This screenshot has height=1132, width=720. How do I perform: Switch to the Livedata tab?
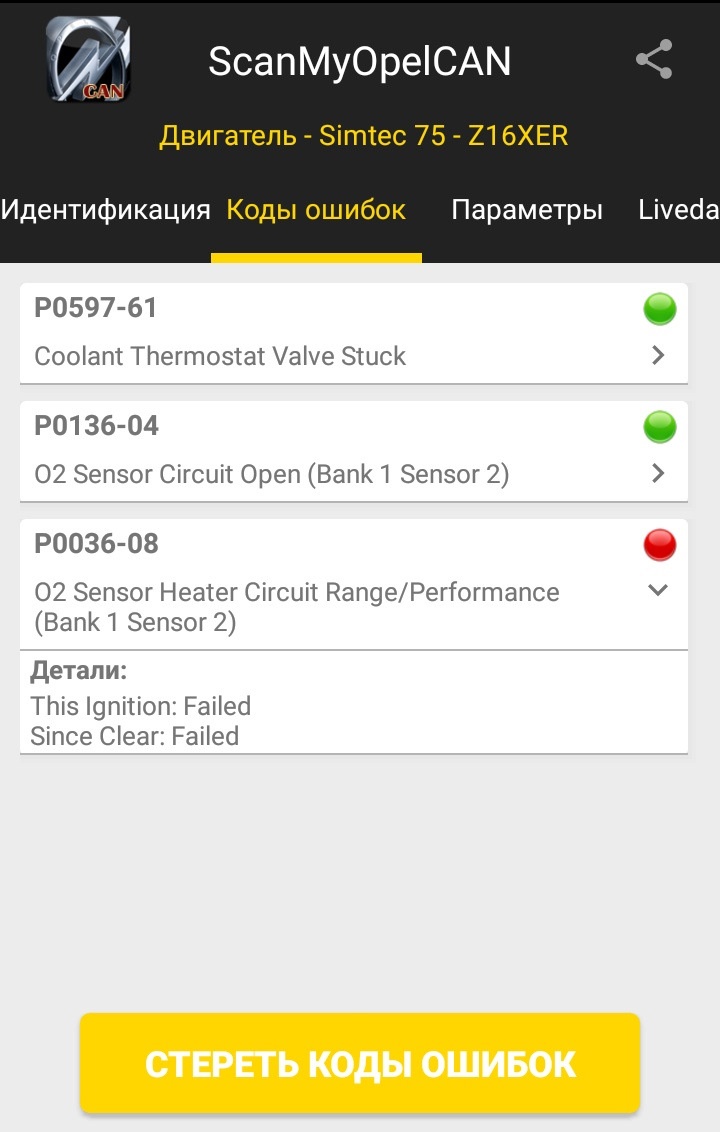(x=680, y=210)
